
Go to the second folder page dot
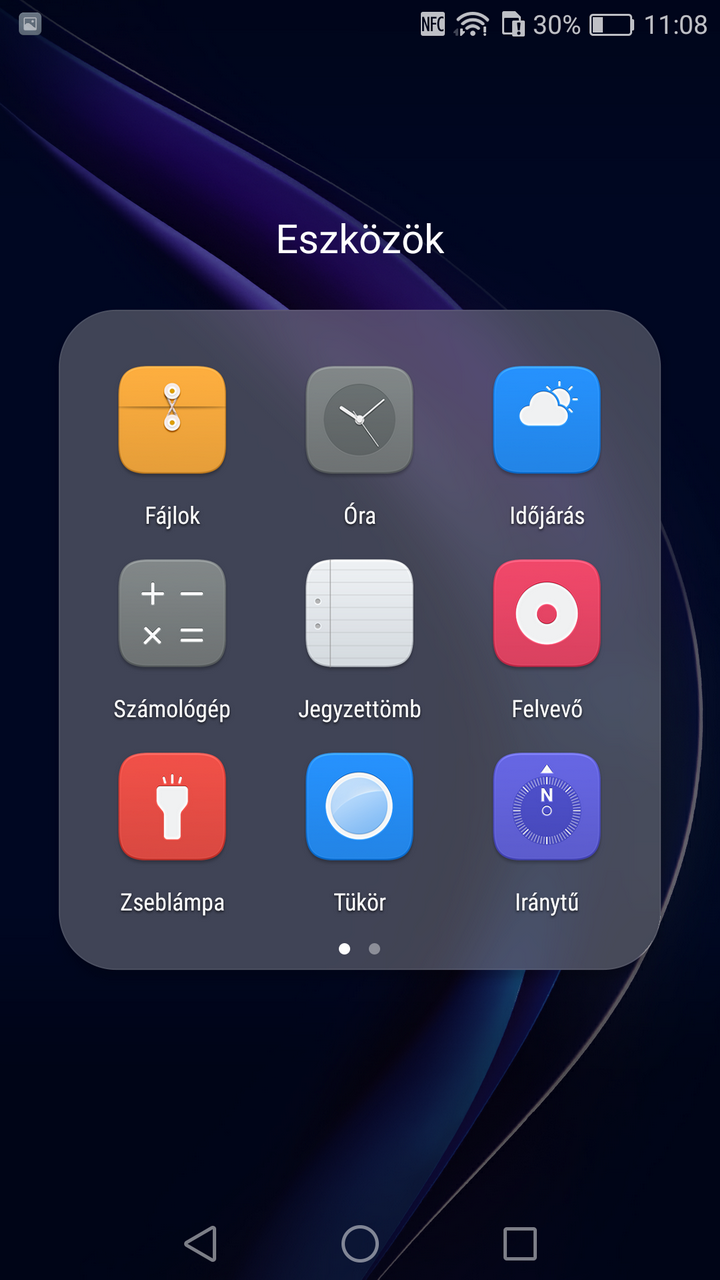tap(374, 948)
